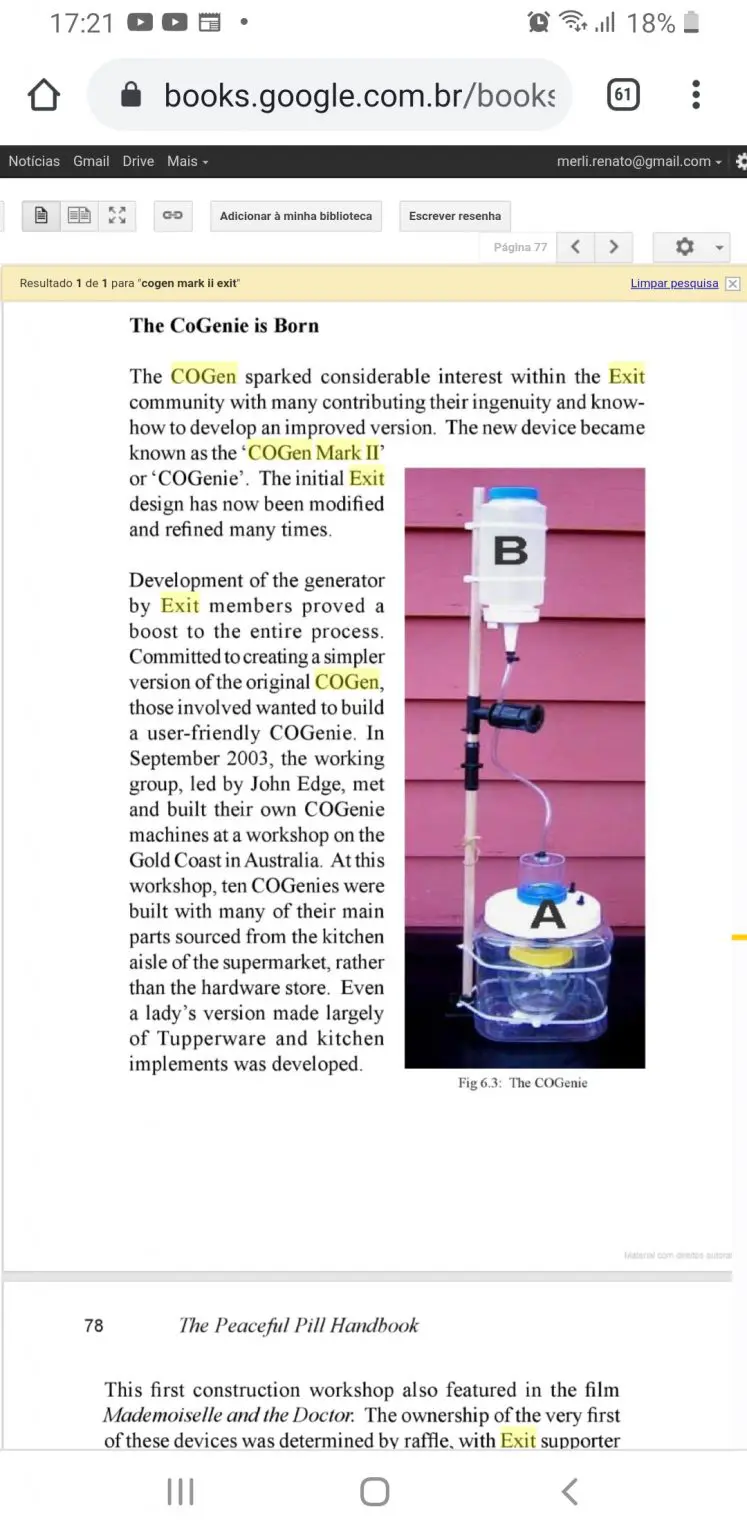Open Gmail from the top bar
Viewport: 747px width, 1536px height.
[x=91, y=161]
